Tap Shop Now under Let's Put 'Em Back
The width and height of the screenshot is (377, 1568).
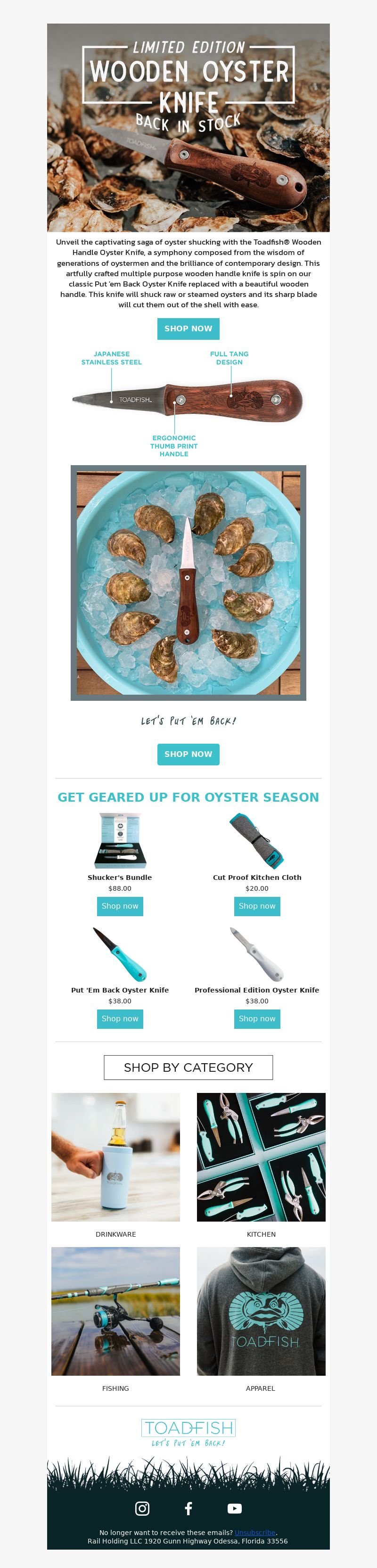point(188,754)
